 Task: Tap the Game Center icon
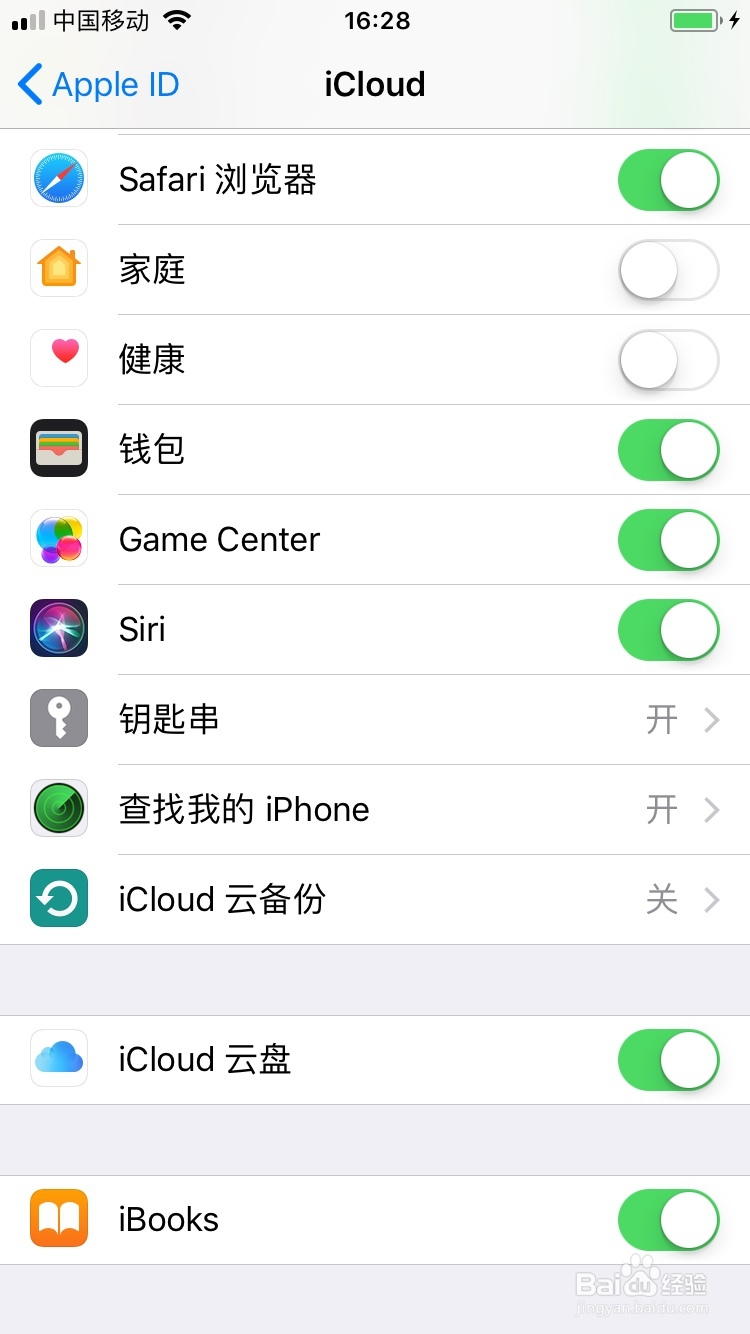[58, 539]
